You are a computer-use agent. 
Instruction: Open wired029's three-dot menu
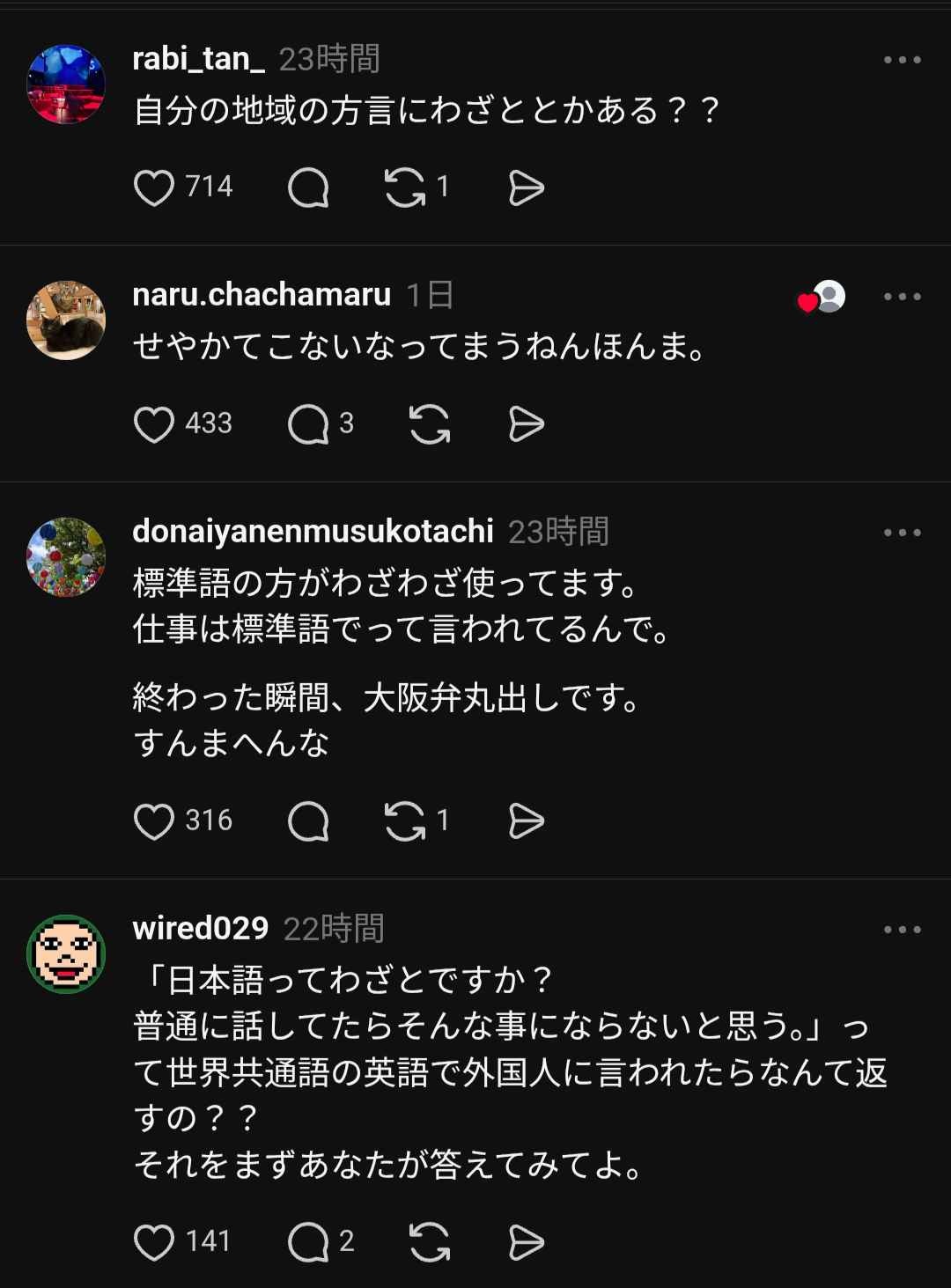pyautogui.click(x=902, y=930)
